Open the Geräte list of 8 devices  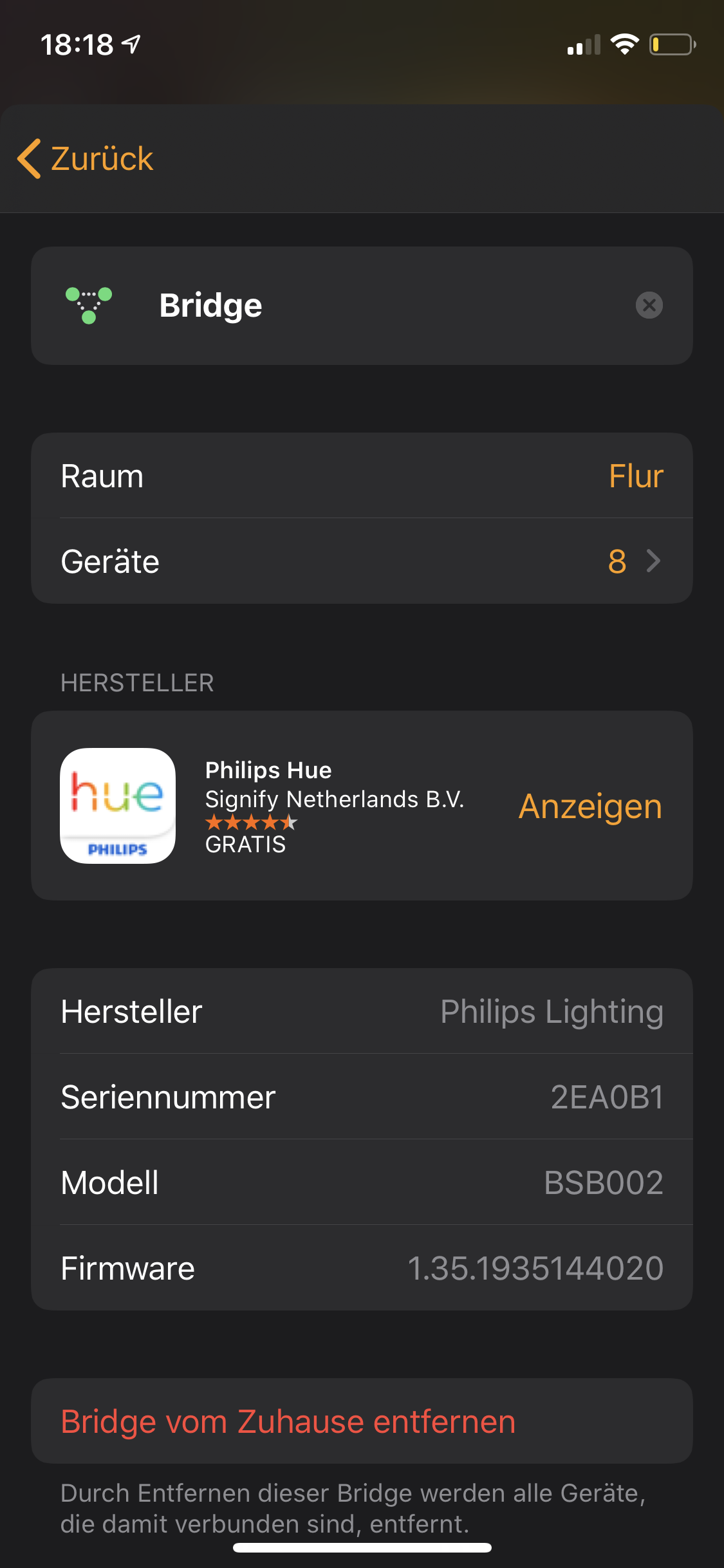click(362, 561)
